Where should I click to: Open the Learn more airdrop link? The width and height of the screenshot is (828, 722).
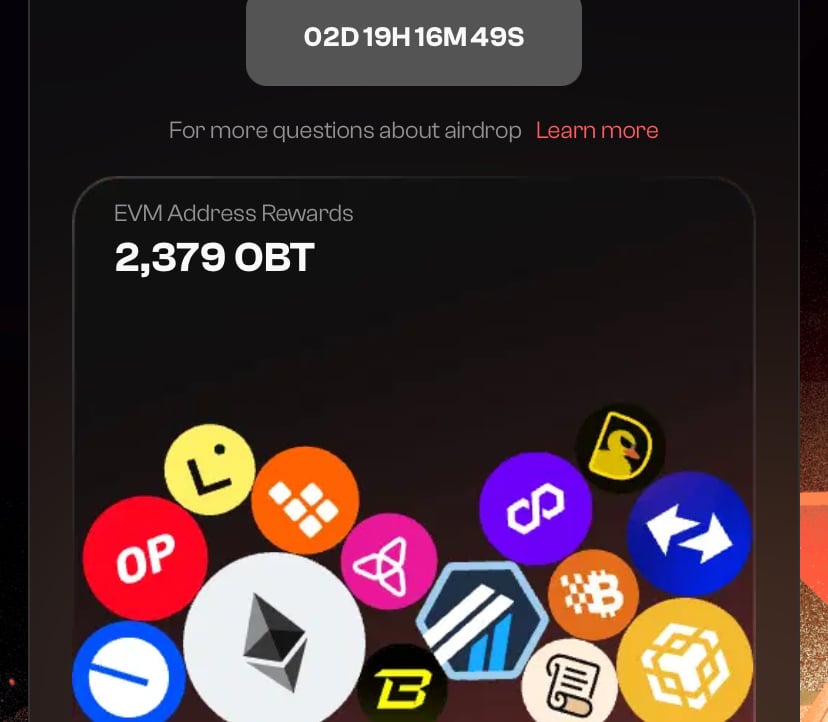597,131
